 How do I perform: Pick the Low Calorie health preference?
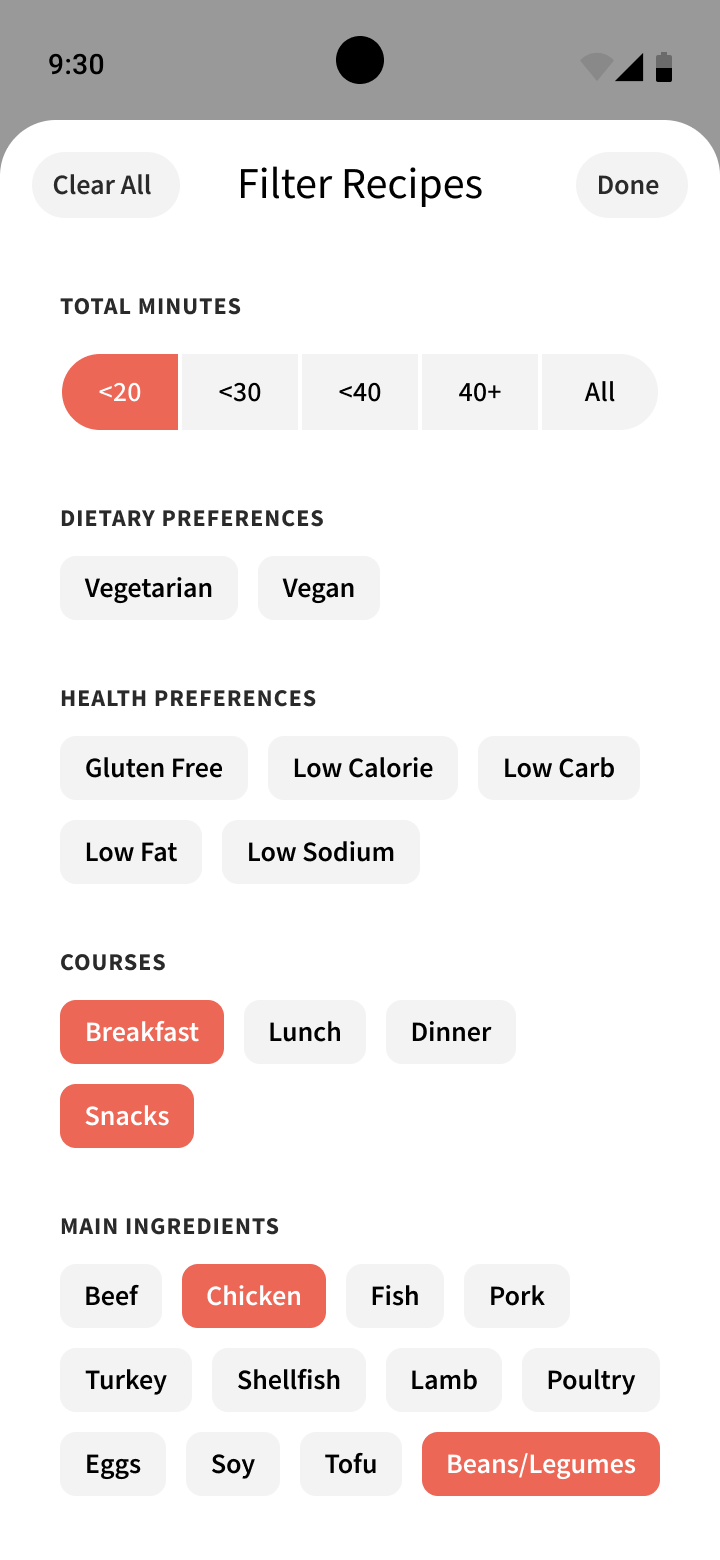click(363, 768)
